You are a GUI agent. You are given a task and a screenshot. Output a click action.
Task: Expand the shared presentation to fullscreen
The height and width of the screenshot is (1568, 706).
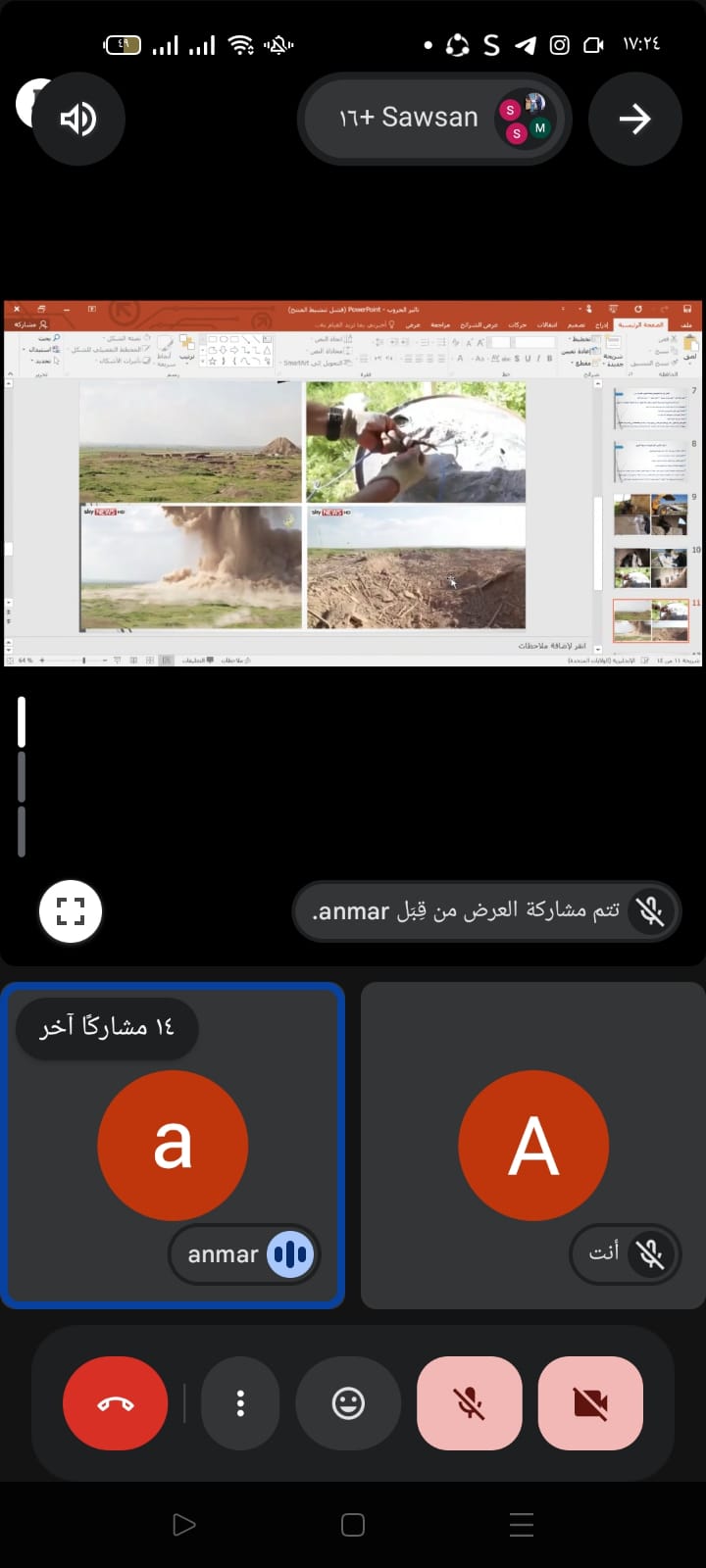click(x=71, y=911)
